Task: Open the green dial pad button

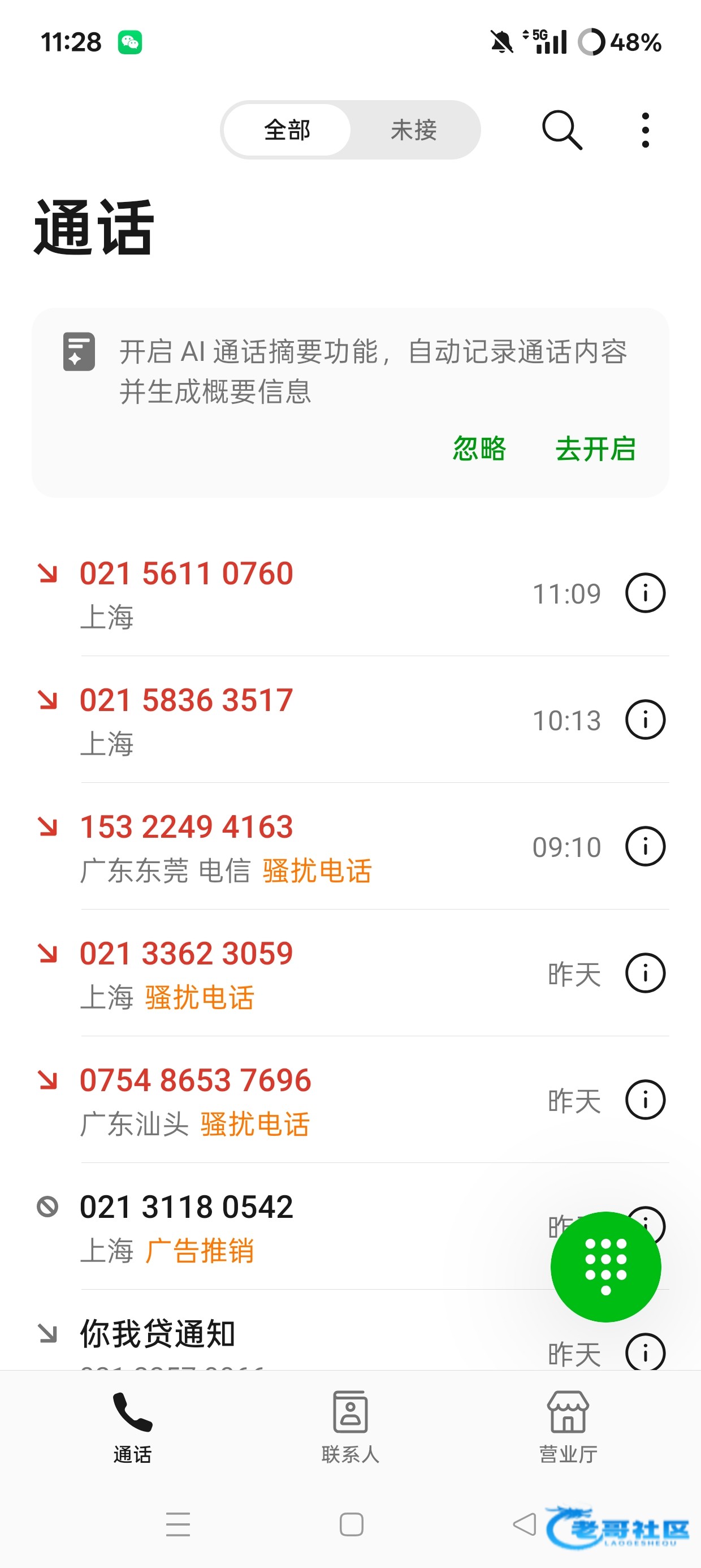Action: [605, 1267]
